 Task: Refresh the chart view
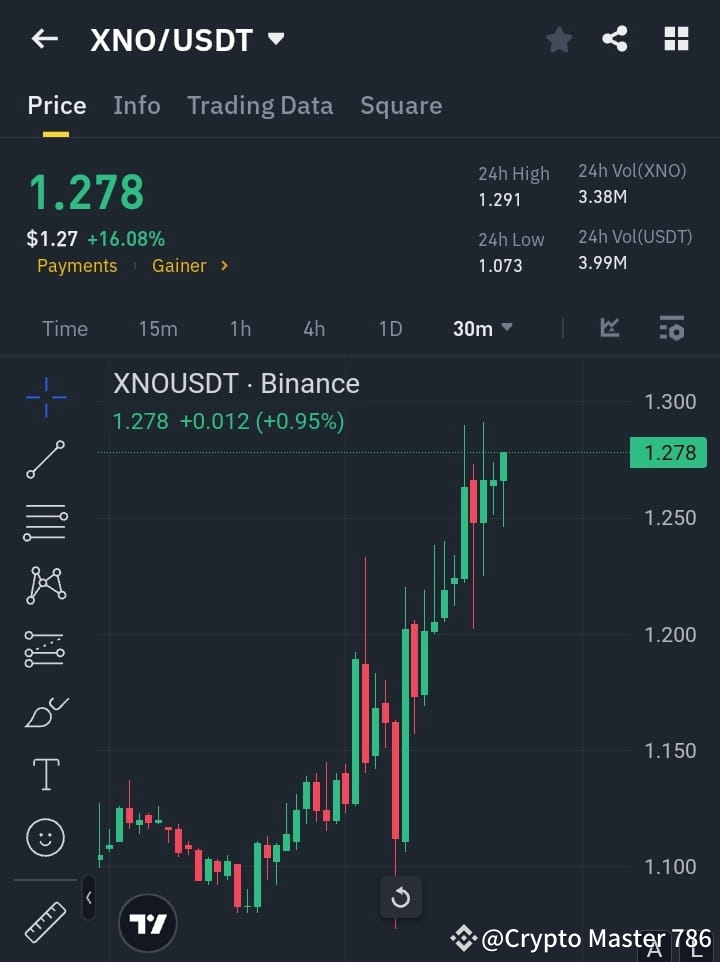tap(401, 898)
